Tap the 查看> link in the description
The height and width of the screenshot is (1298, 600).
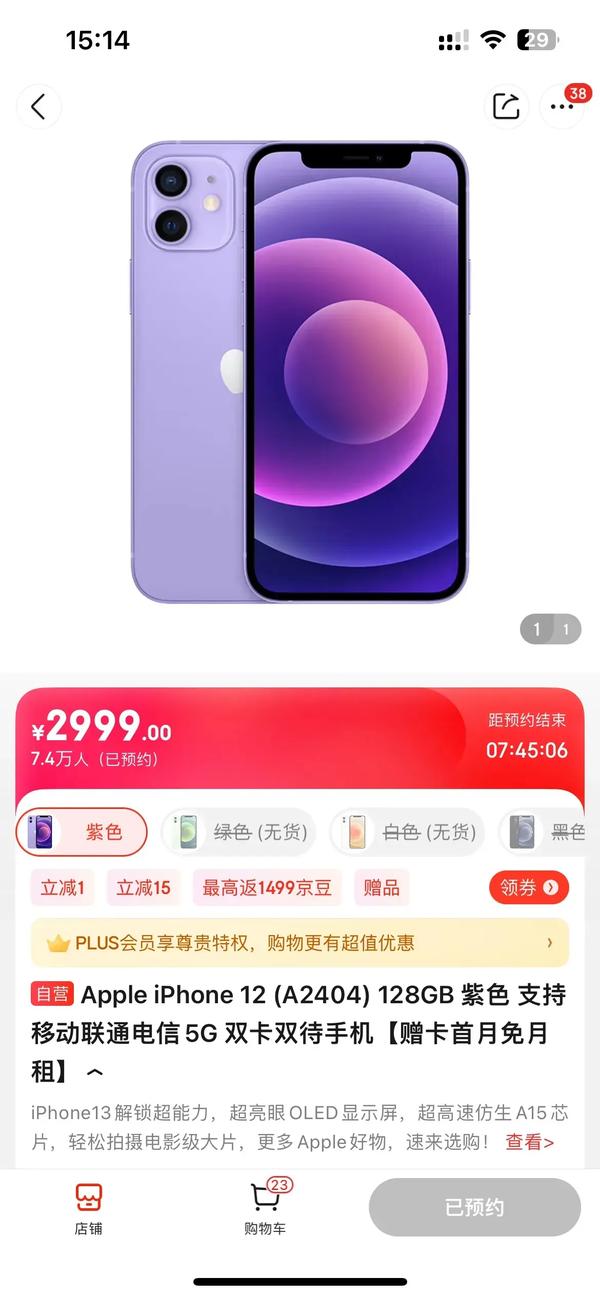pos(529,1141)
